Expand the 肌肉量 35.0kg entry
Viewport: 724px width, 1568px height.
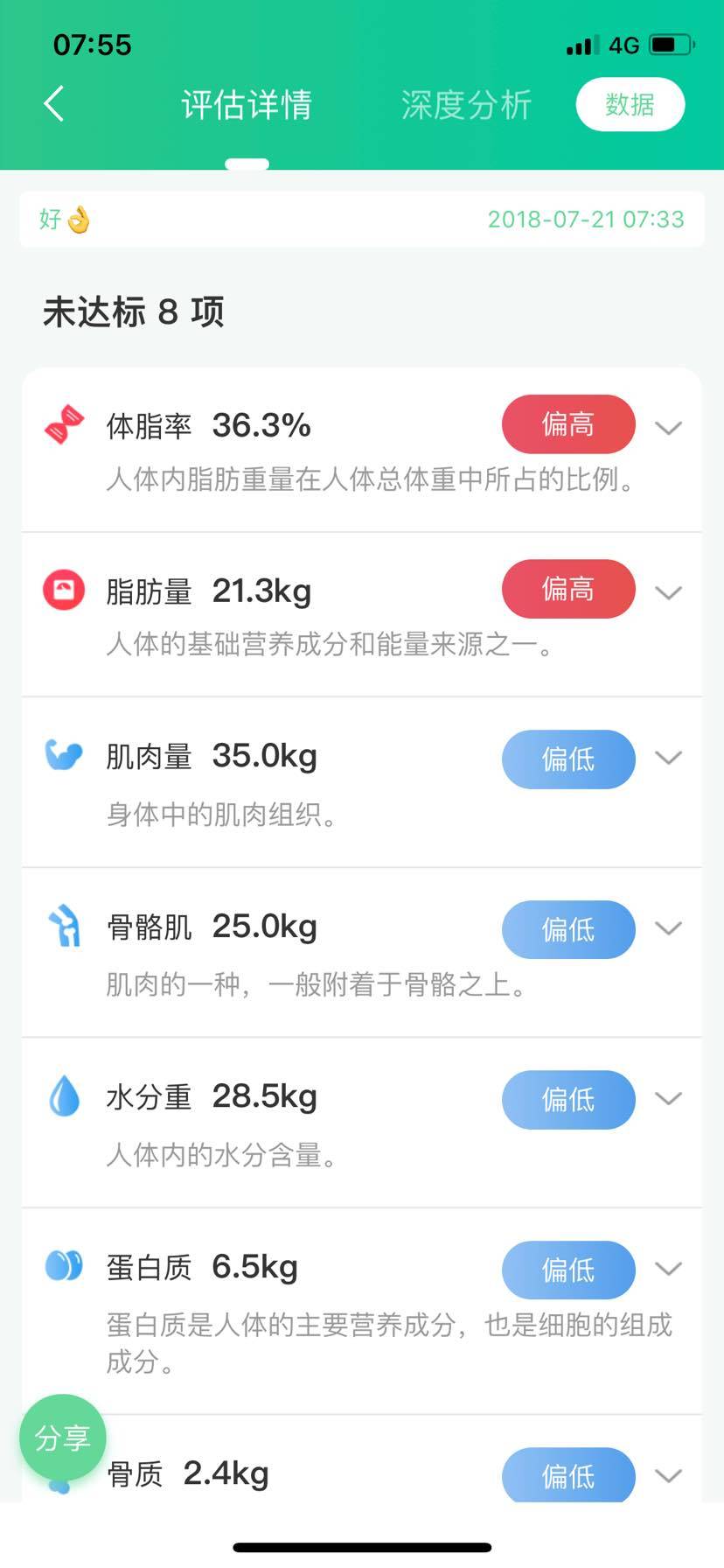(668, 758)
